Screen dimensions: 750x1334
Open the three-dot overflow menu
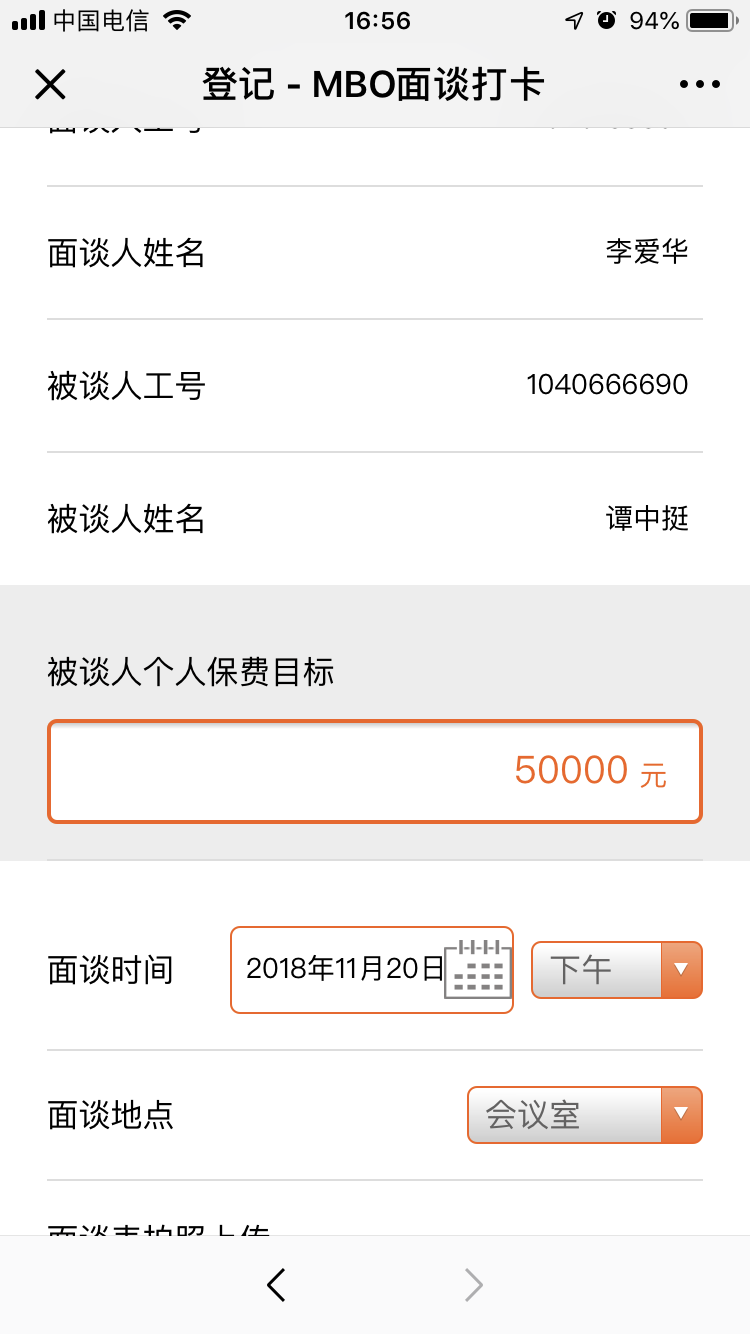click(699, 85)
